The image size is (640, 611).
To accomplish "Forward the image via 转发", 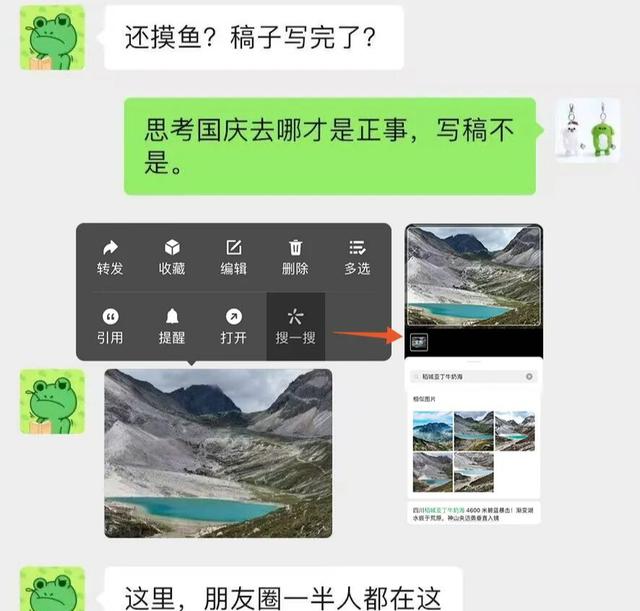I will [x=110, y=256].
